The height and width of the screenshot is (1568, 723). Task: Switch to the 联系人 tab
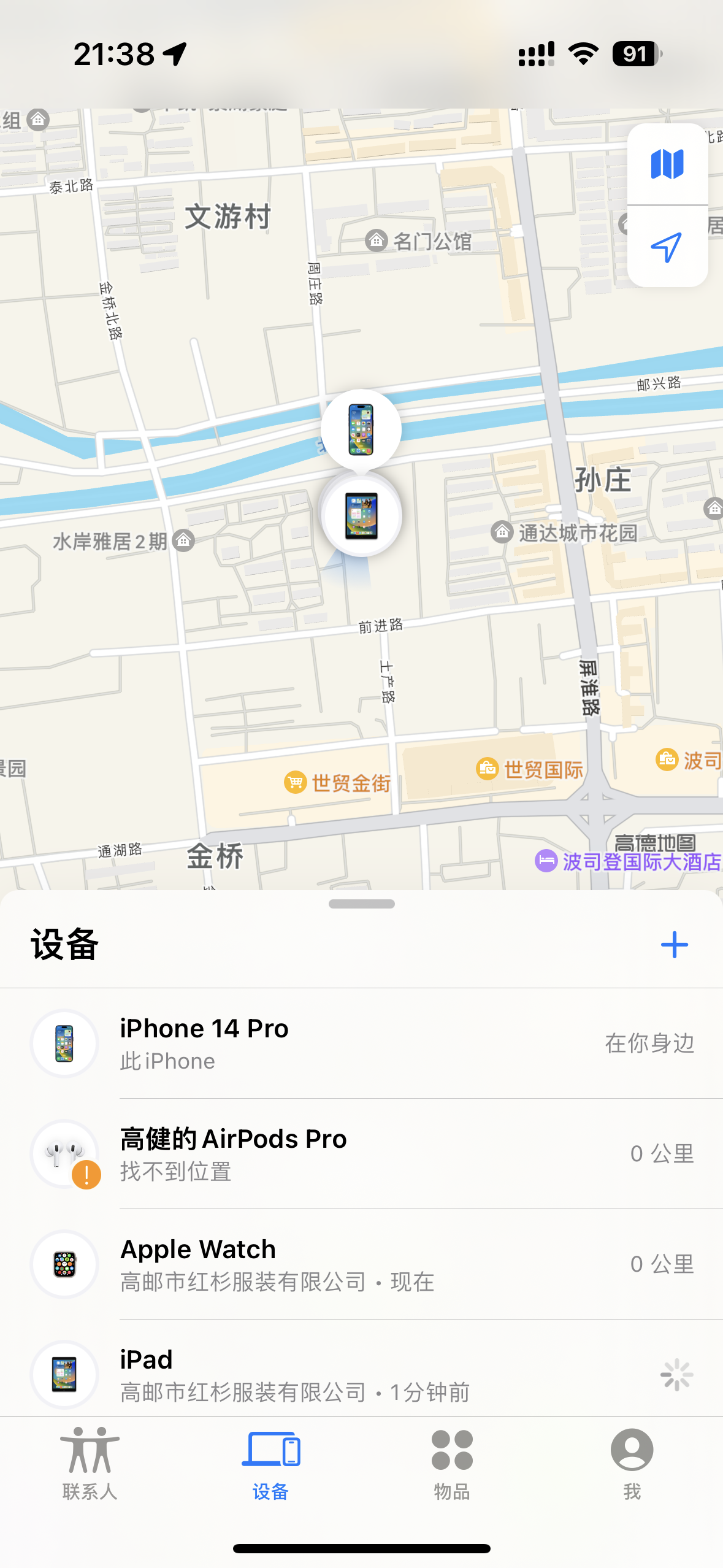tap(90, 1463)
